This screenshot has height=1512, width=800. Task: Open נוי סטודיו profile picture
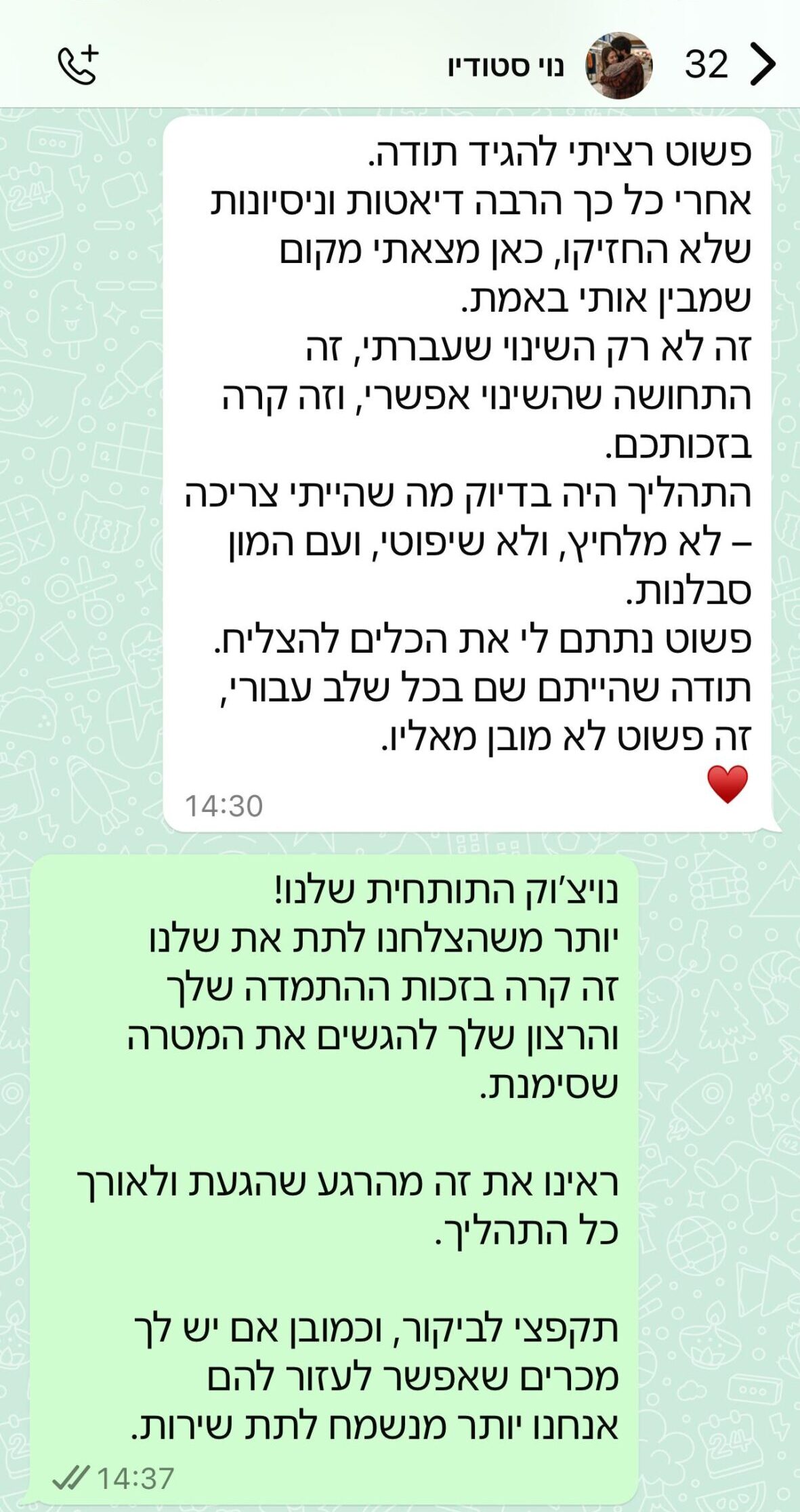(618, 65)
